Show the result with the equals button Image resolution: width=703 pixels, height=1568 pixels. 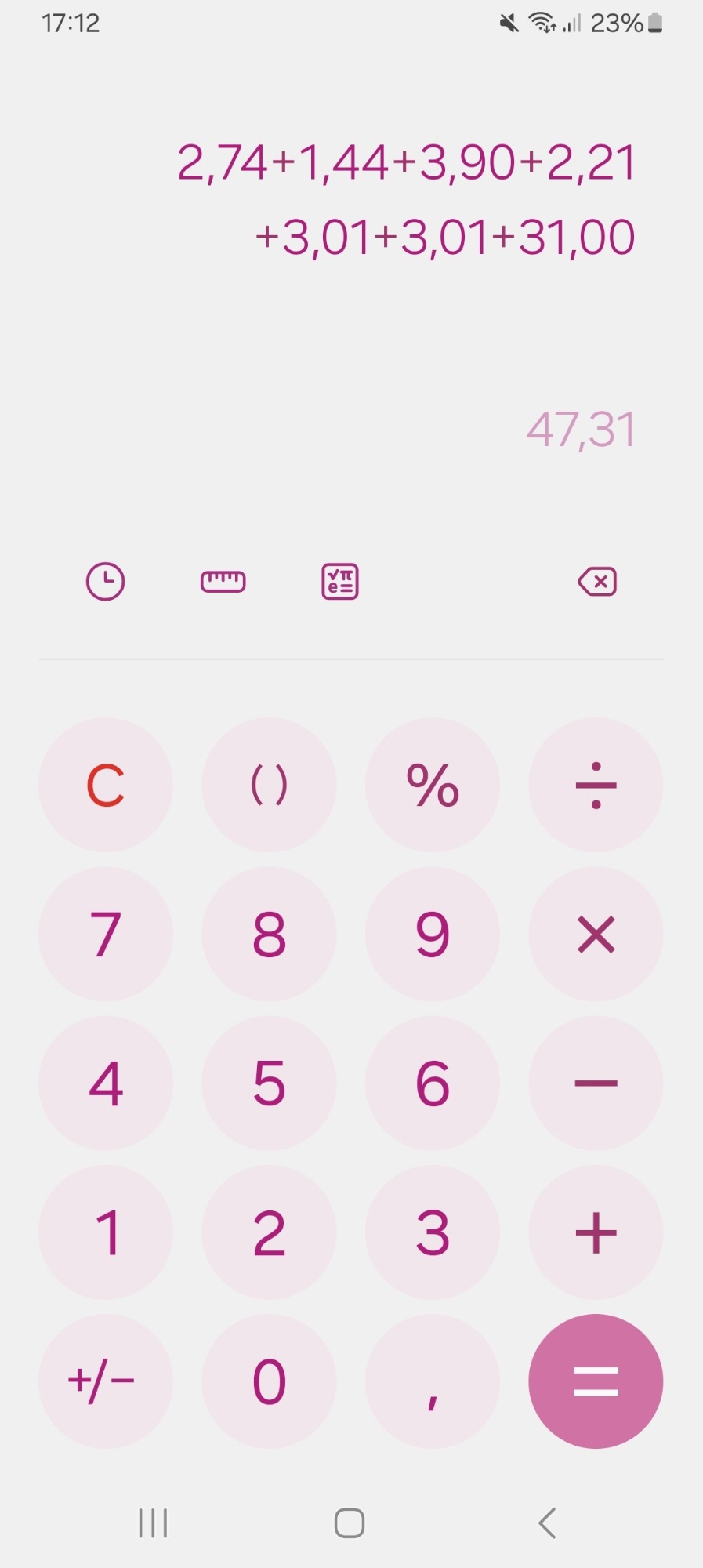click(x=596, y=1381)
